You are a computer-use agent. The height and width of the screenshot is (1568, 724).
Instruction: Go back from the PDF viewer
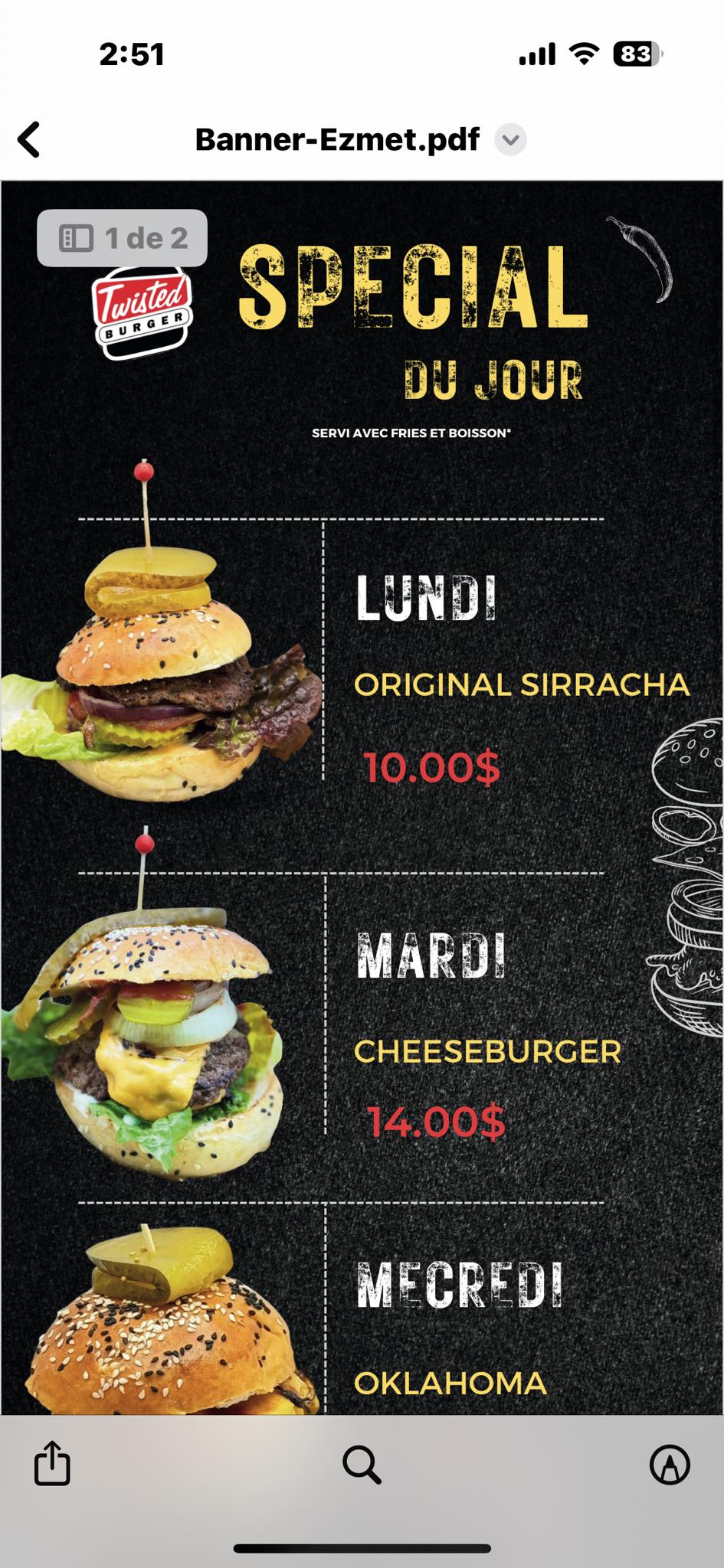[x=29, y=140]
